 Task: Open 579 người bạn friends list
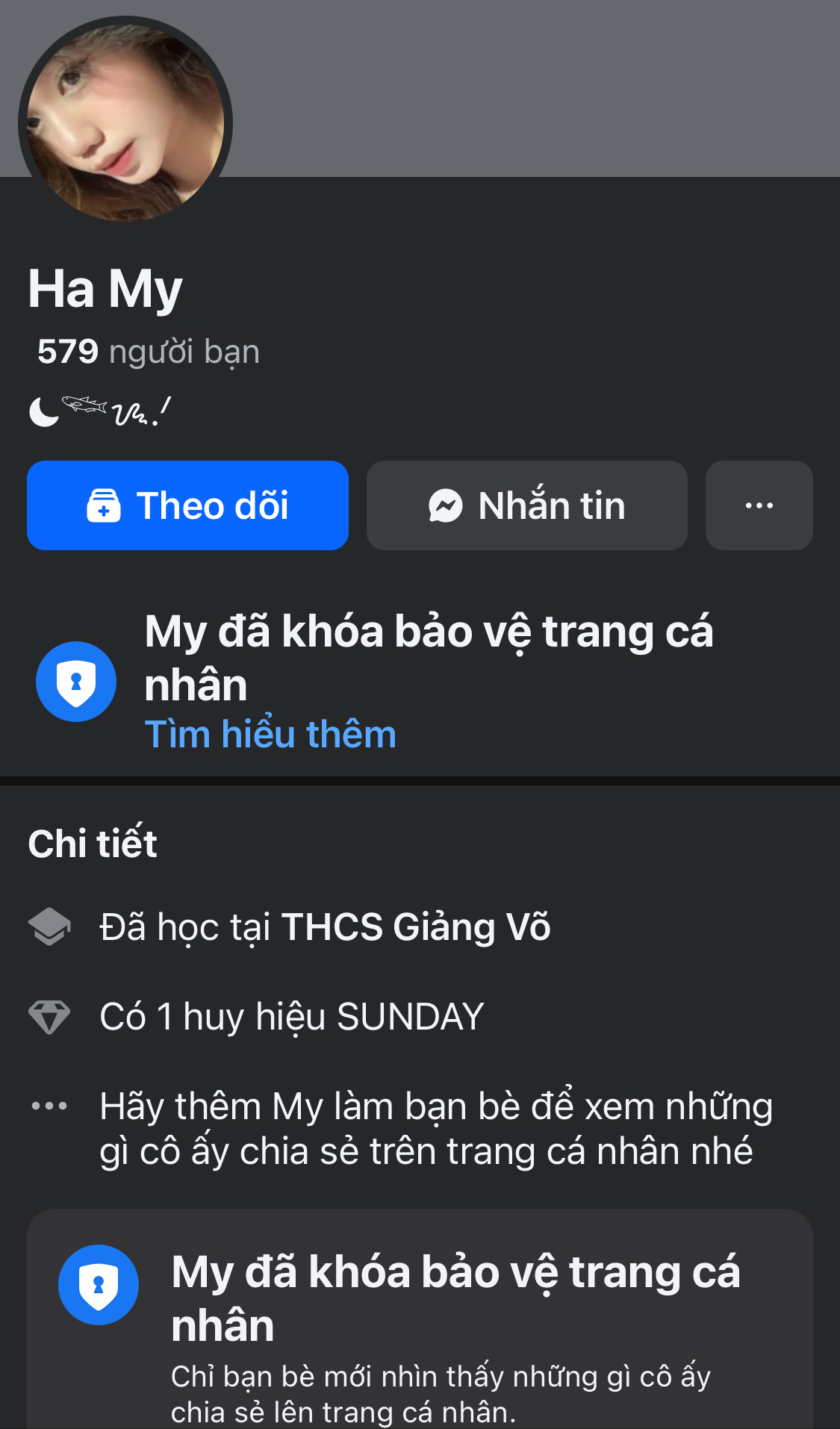point(149,351)
